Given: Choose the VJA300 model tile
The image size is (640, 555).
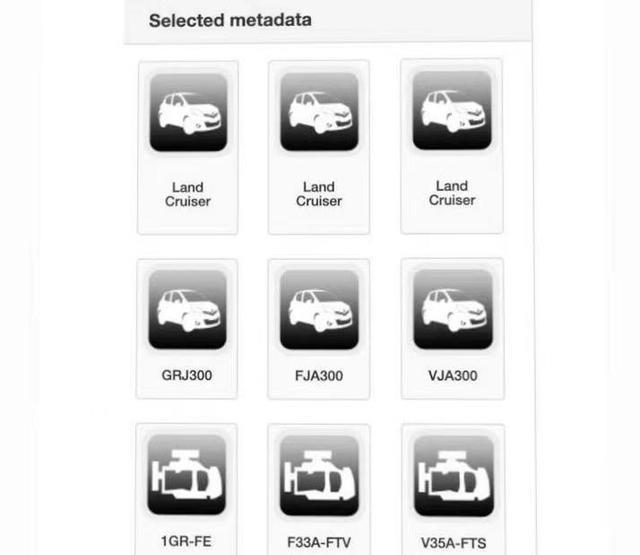Looking at the screenshot, I should pyautogui.click(x=452, y=328).
